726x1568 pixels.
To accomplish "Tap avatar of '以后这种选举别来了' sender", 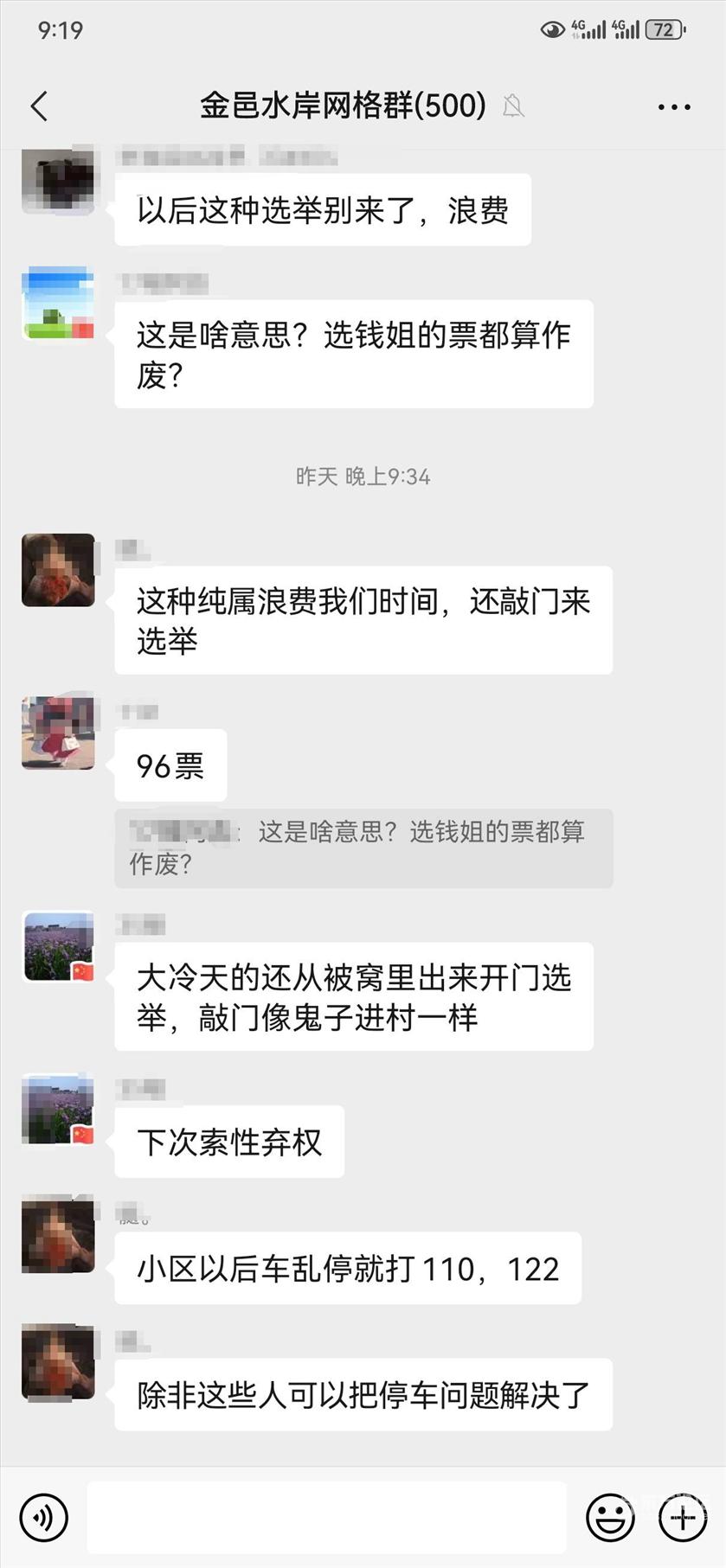I will tap(58, 182).
